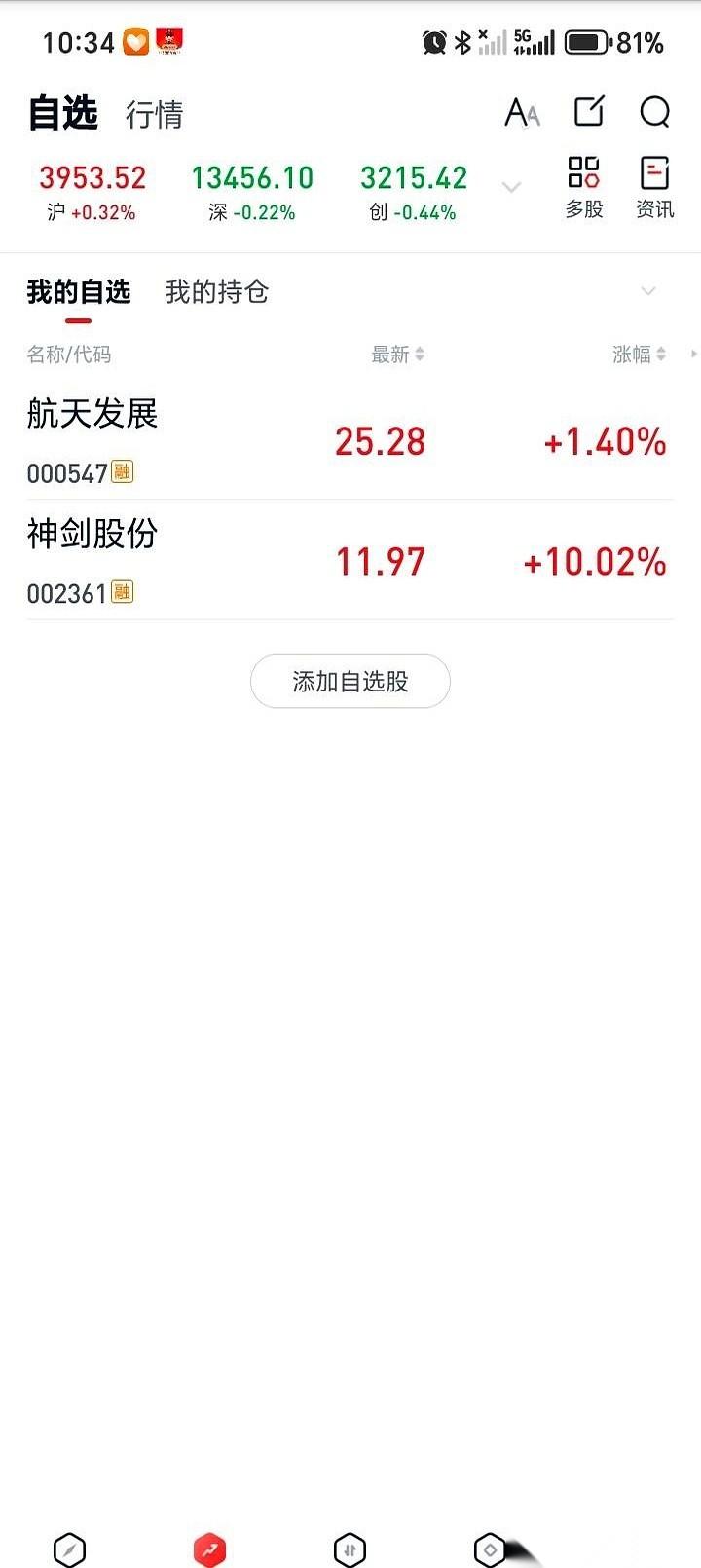Select the 我的自选 tab

pos(79,292)
